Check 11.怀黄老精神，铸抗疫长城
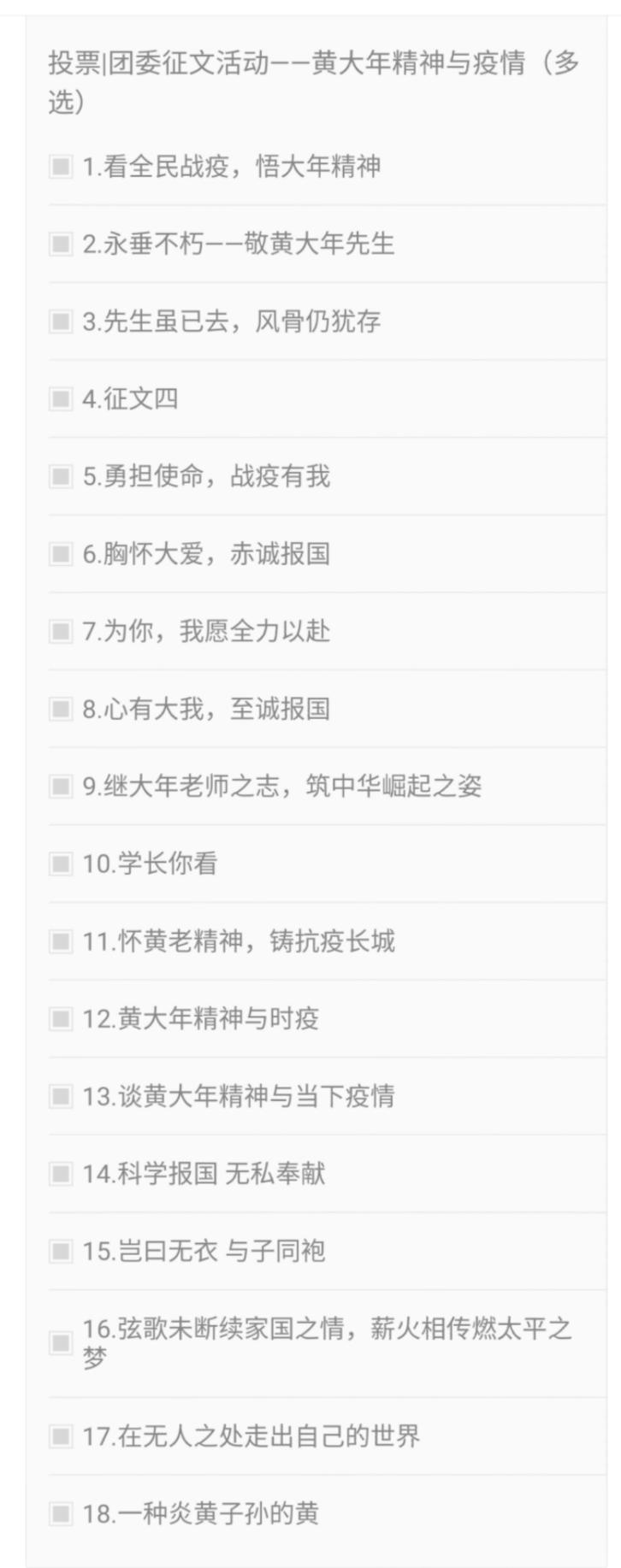Screen dimensions: 621x1568 coord(61,941)
